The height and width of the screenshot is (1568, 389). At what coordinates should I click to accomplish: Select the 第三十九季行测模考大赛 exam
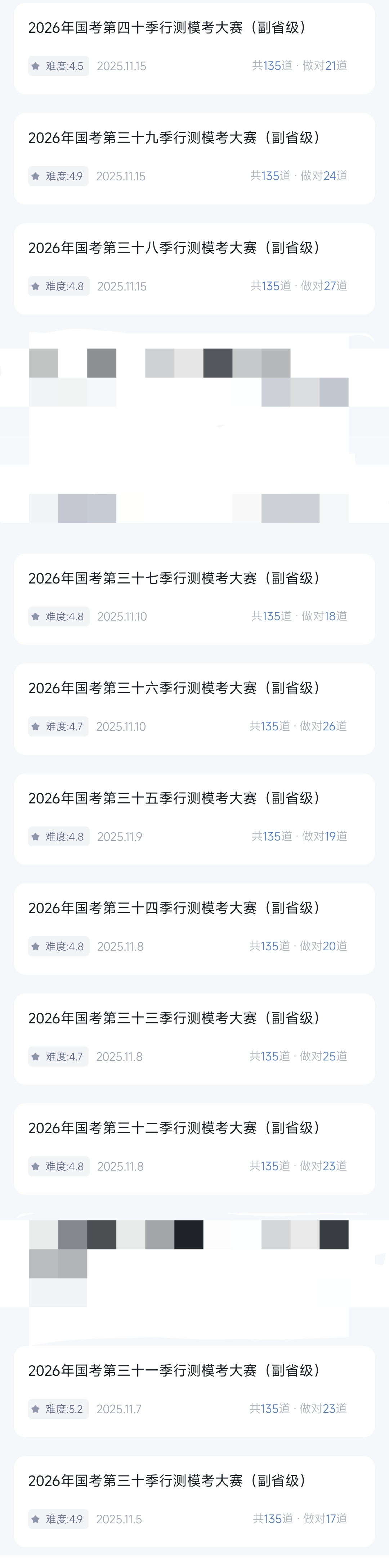194,158
